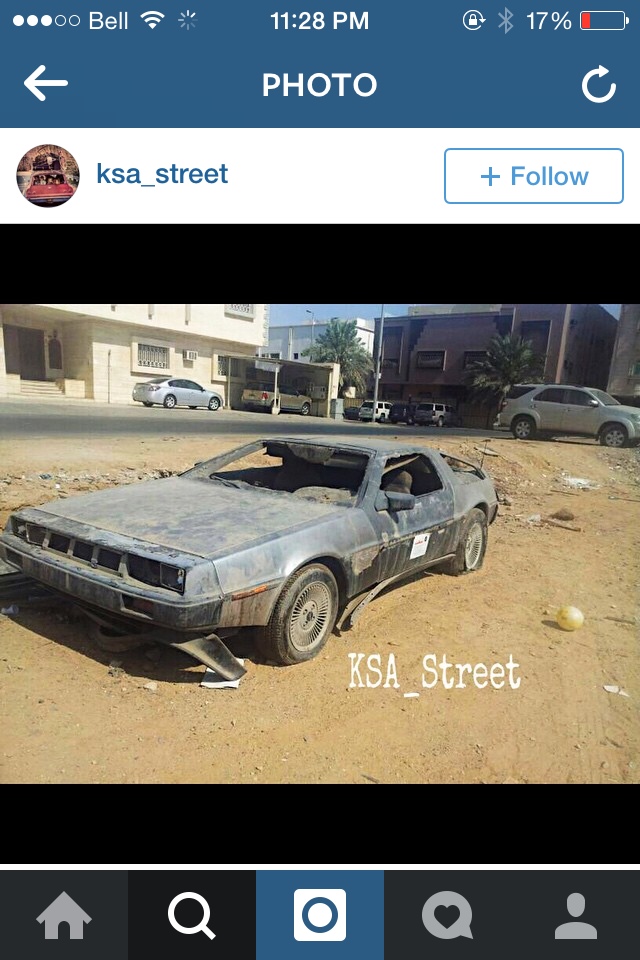Open ksa_street profile picture
Viewport: 640px width, 960px height.
(47, 175)
